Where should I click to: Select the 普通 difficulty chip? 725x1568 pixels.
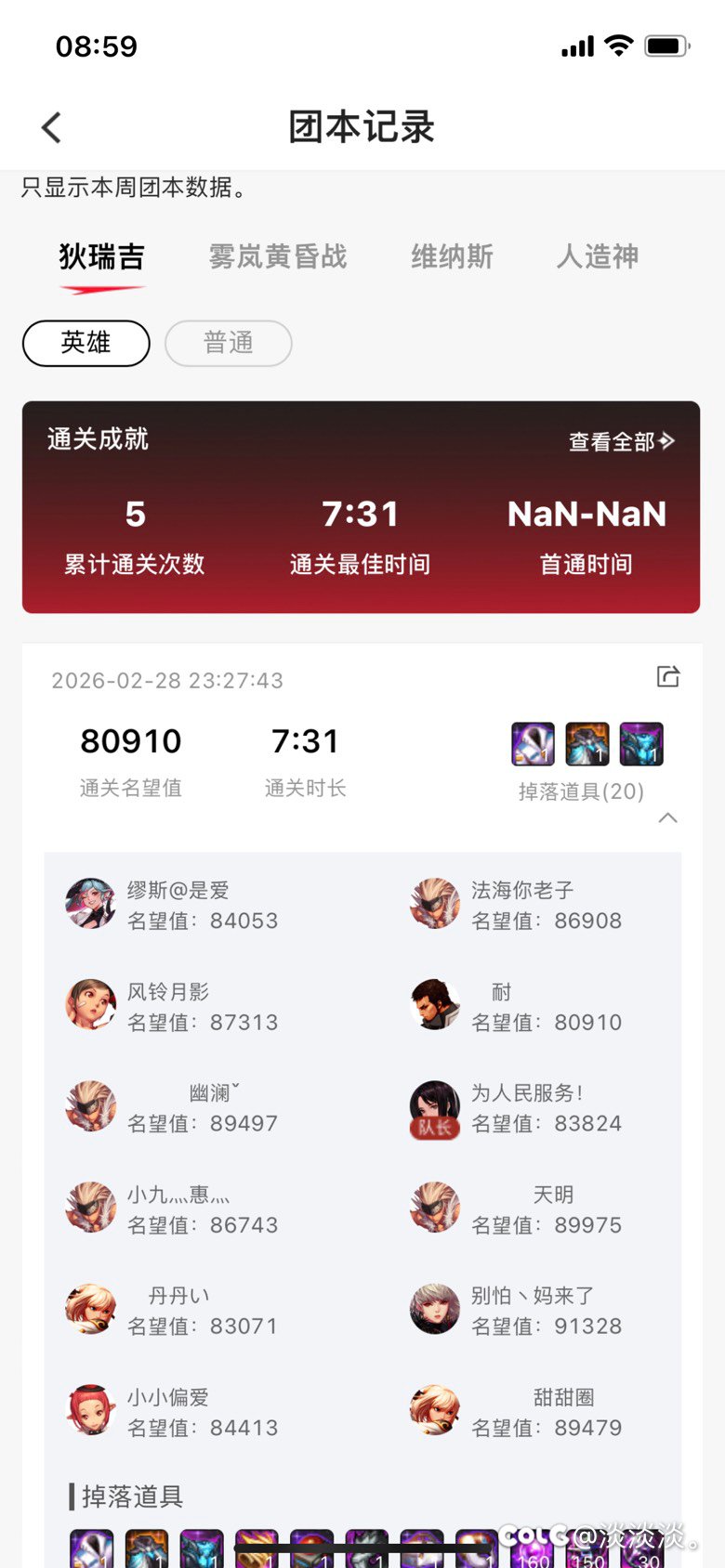pyautogui.click(x=228, y=343)
